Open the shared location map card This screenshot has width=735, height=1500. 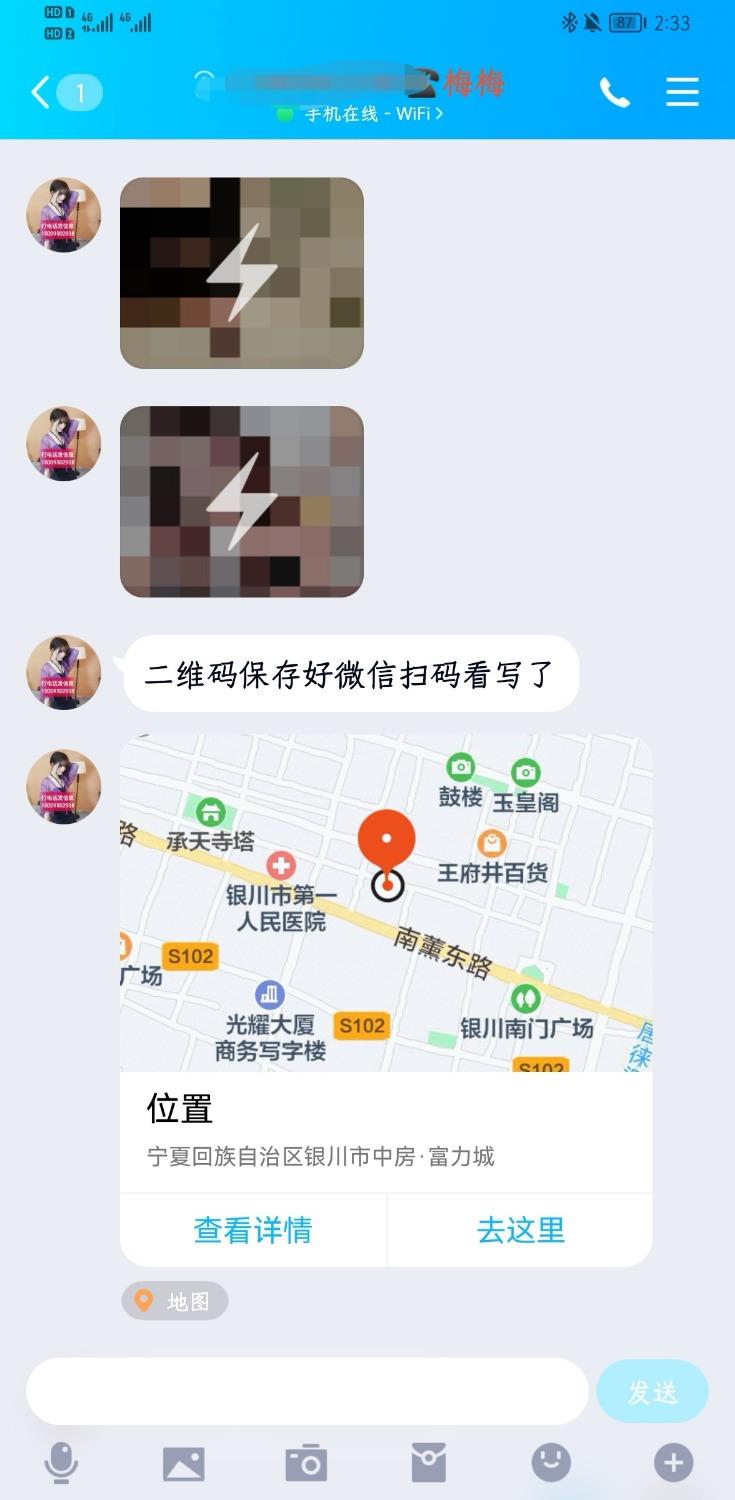point(386,903)
